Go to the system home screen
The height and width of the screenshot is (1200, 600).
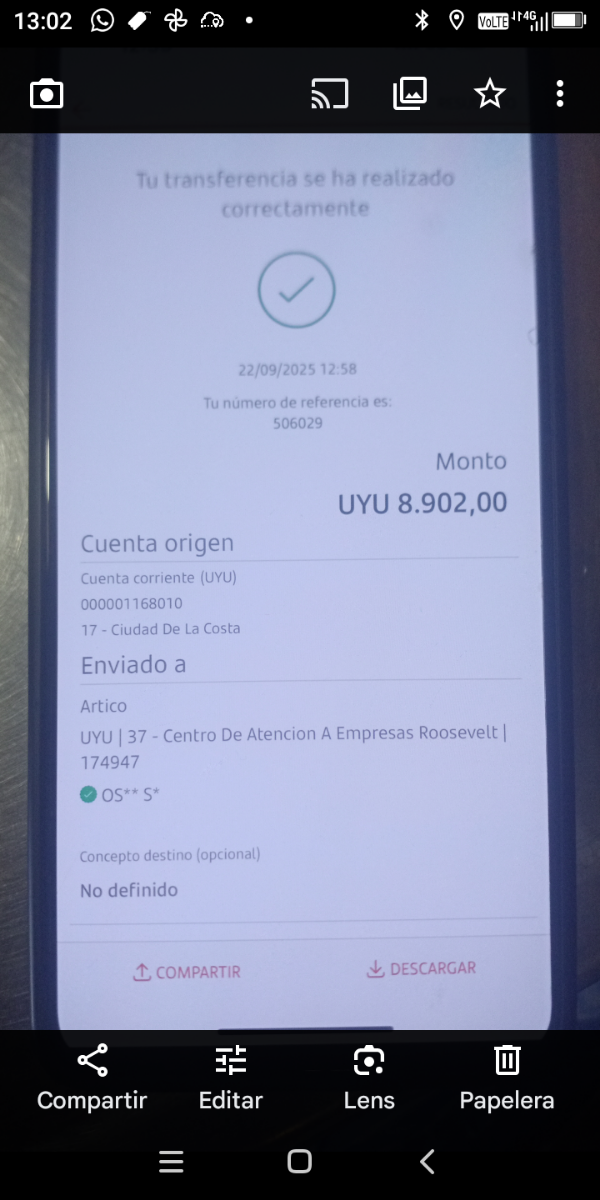pyautogui.click(x=299, y=1161)
